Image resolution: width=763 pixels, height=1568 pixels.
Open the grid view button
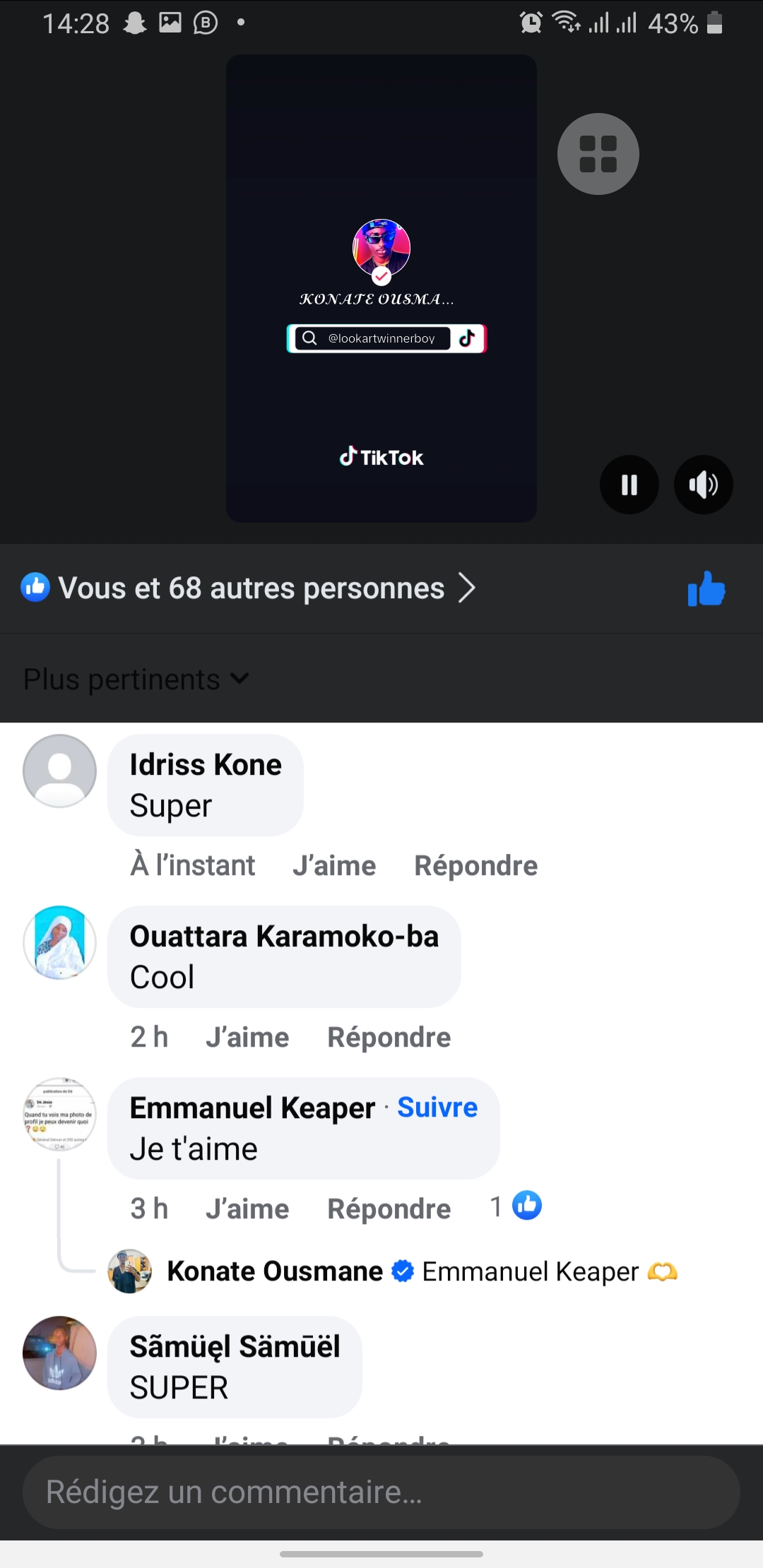point(598,154)
